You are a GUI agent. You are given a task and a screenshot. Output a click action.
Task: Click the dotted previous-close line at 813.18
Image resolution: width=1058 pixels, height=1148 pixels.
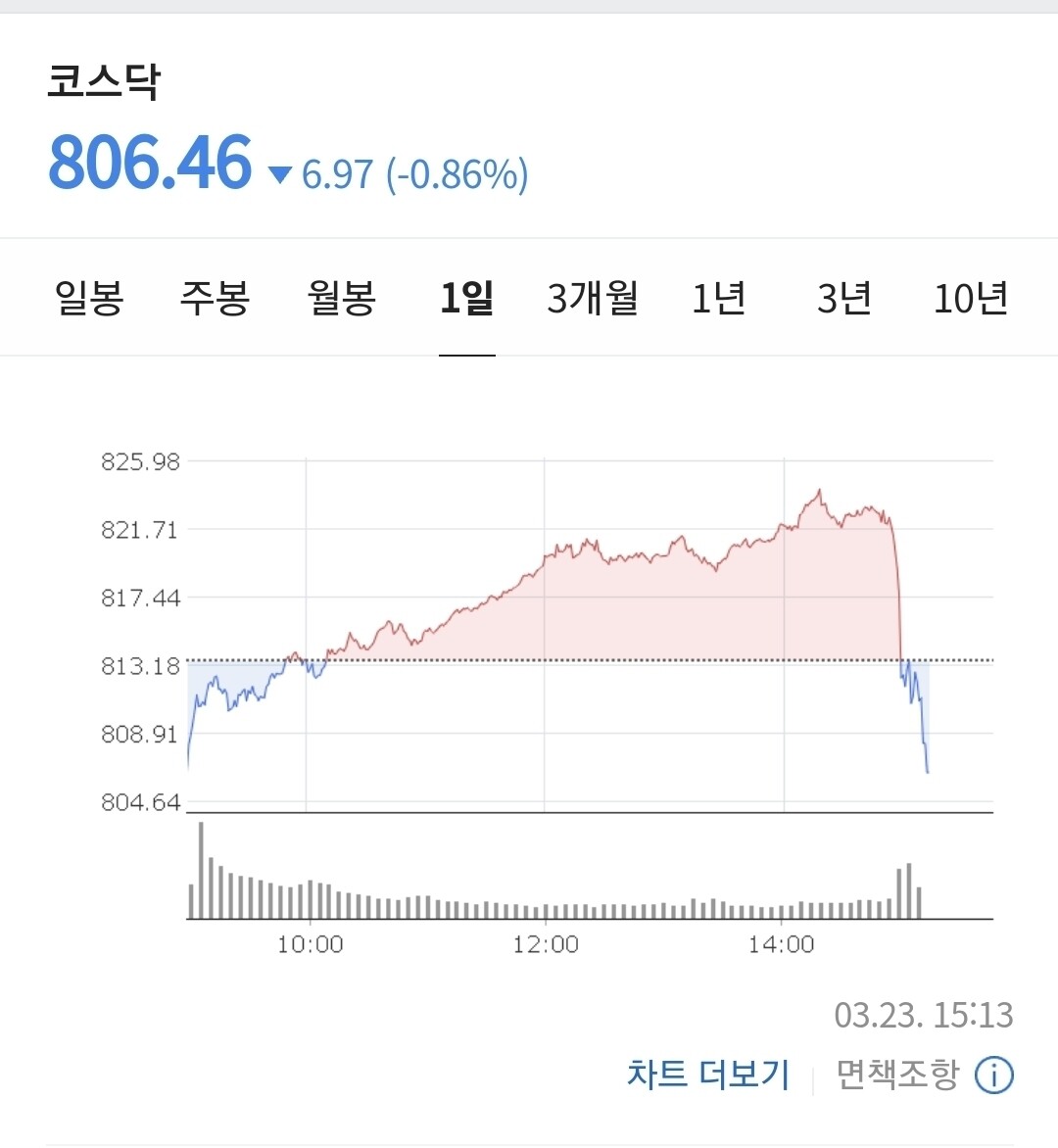pos(588,662)
